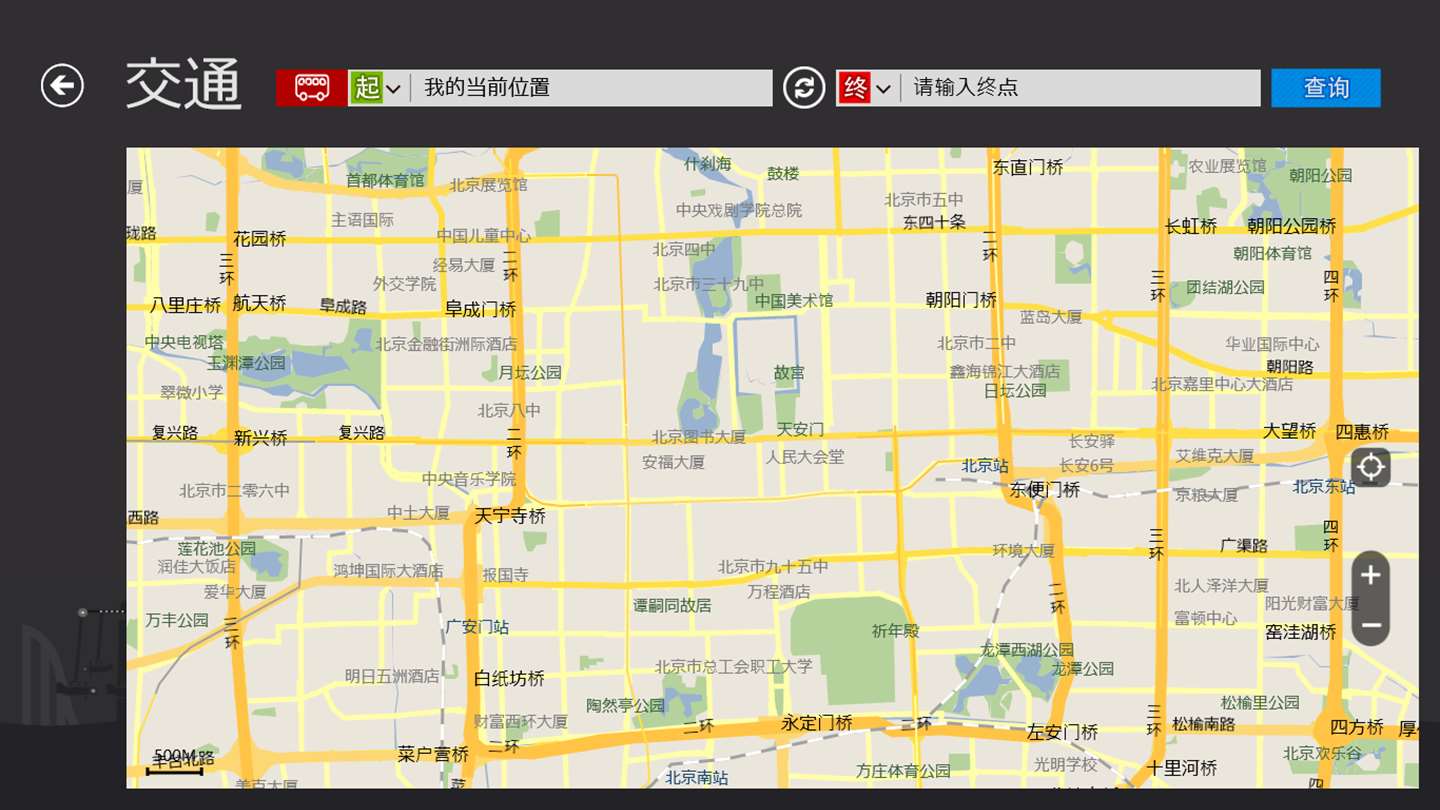
Task: Swap start and end points
Action: tap(804, 88)
